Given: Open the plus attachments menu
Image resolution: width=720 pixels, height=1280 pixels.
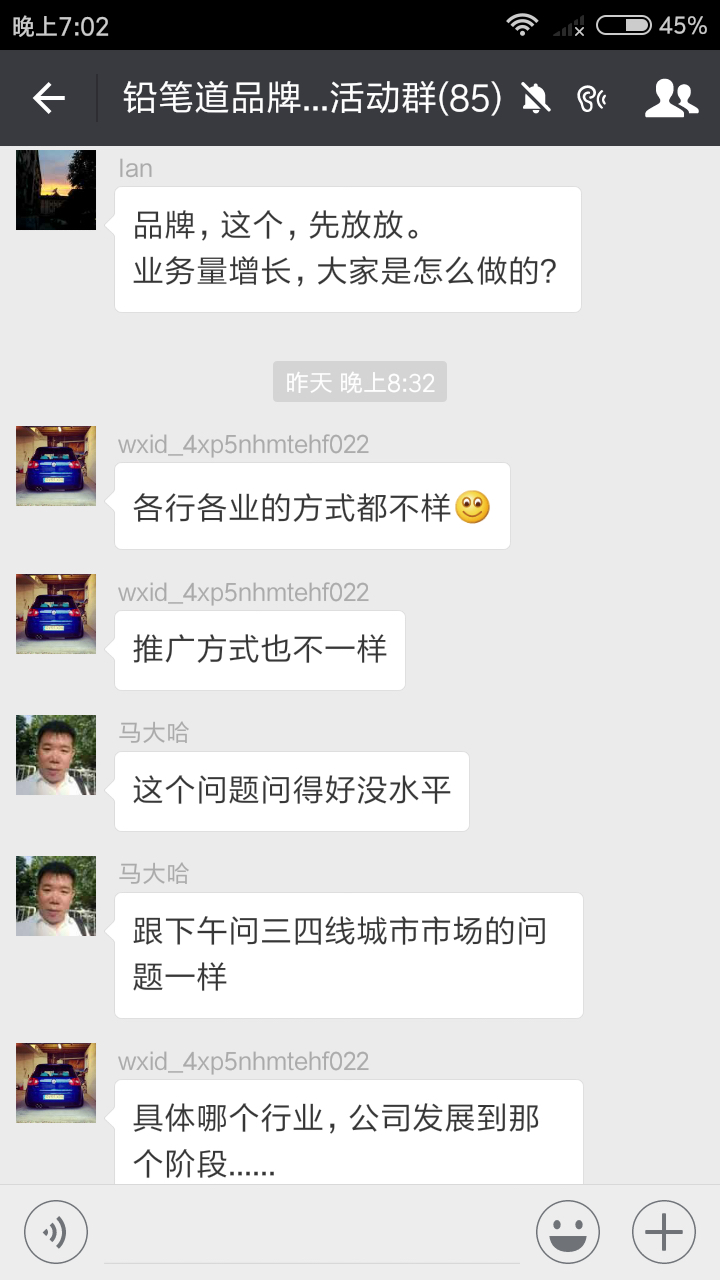Looking at the screenshot, I should coord(664,1232).
